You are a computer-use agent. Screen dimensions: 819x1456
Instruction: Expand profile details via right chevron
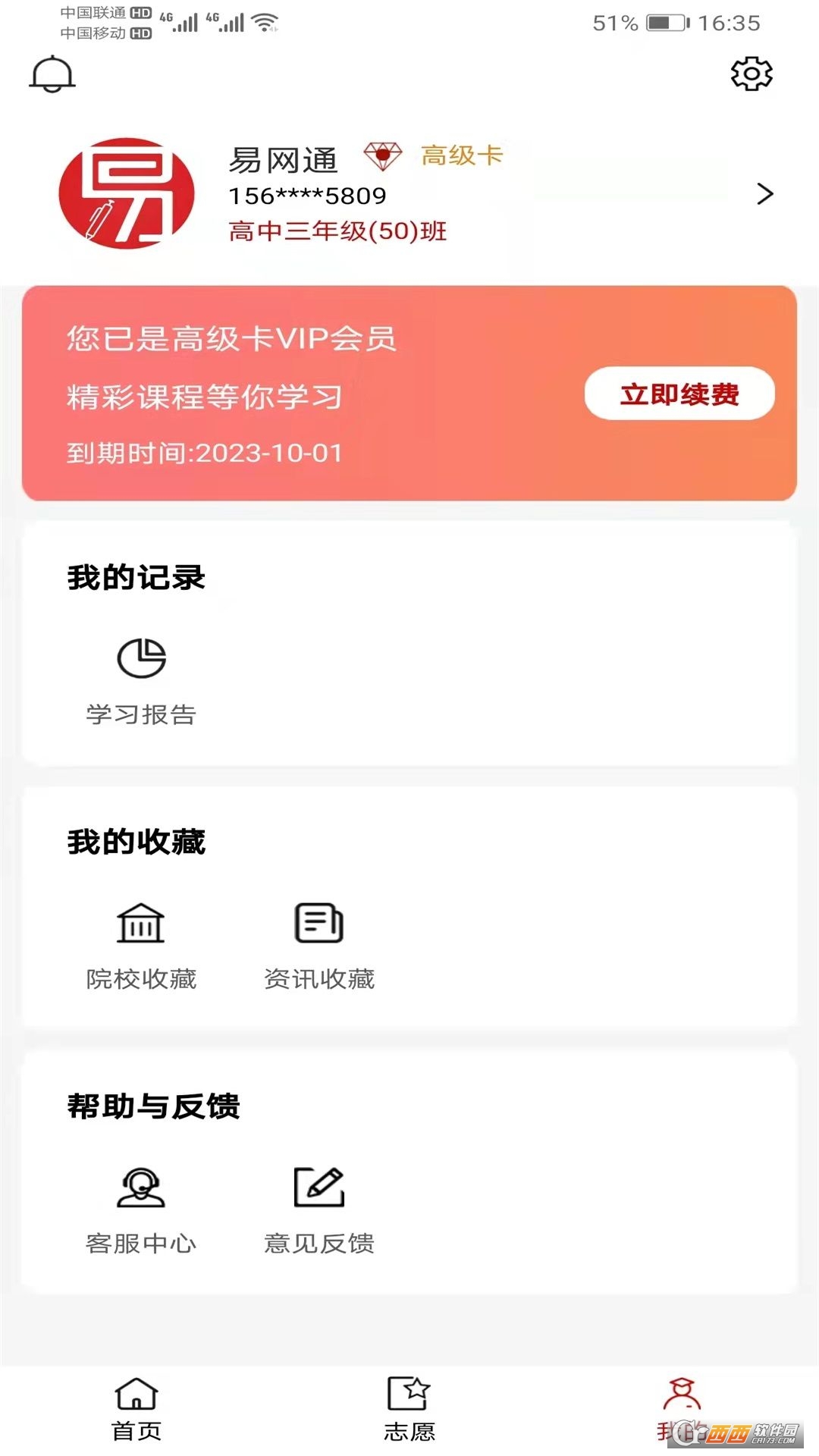764,193
